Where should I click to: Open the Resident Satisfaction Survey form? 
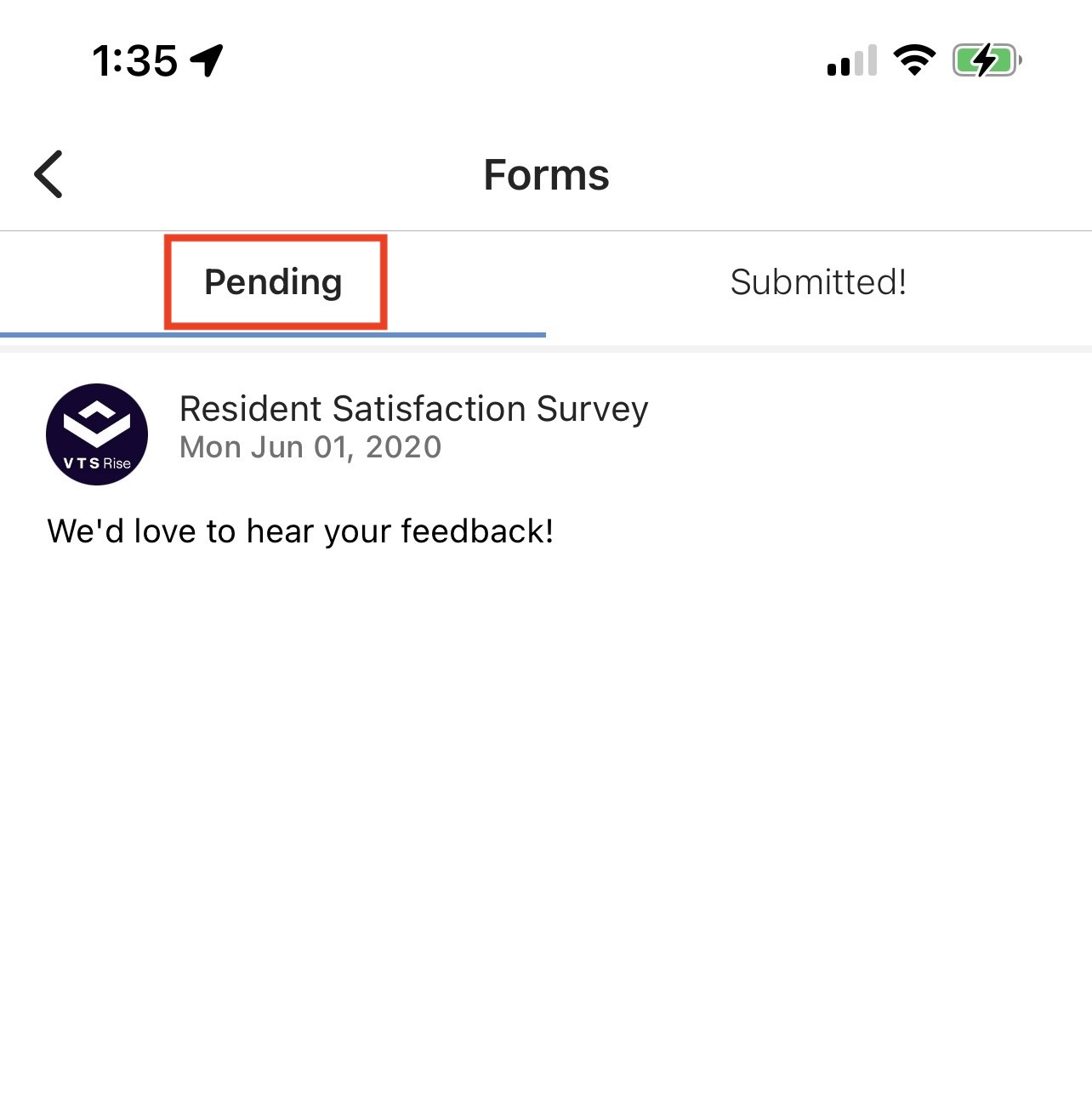(x=413, y=410)
